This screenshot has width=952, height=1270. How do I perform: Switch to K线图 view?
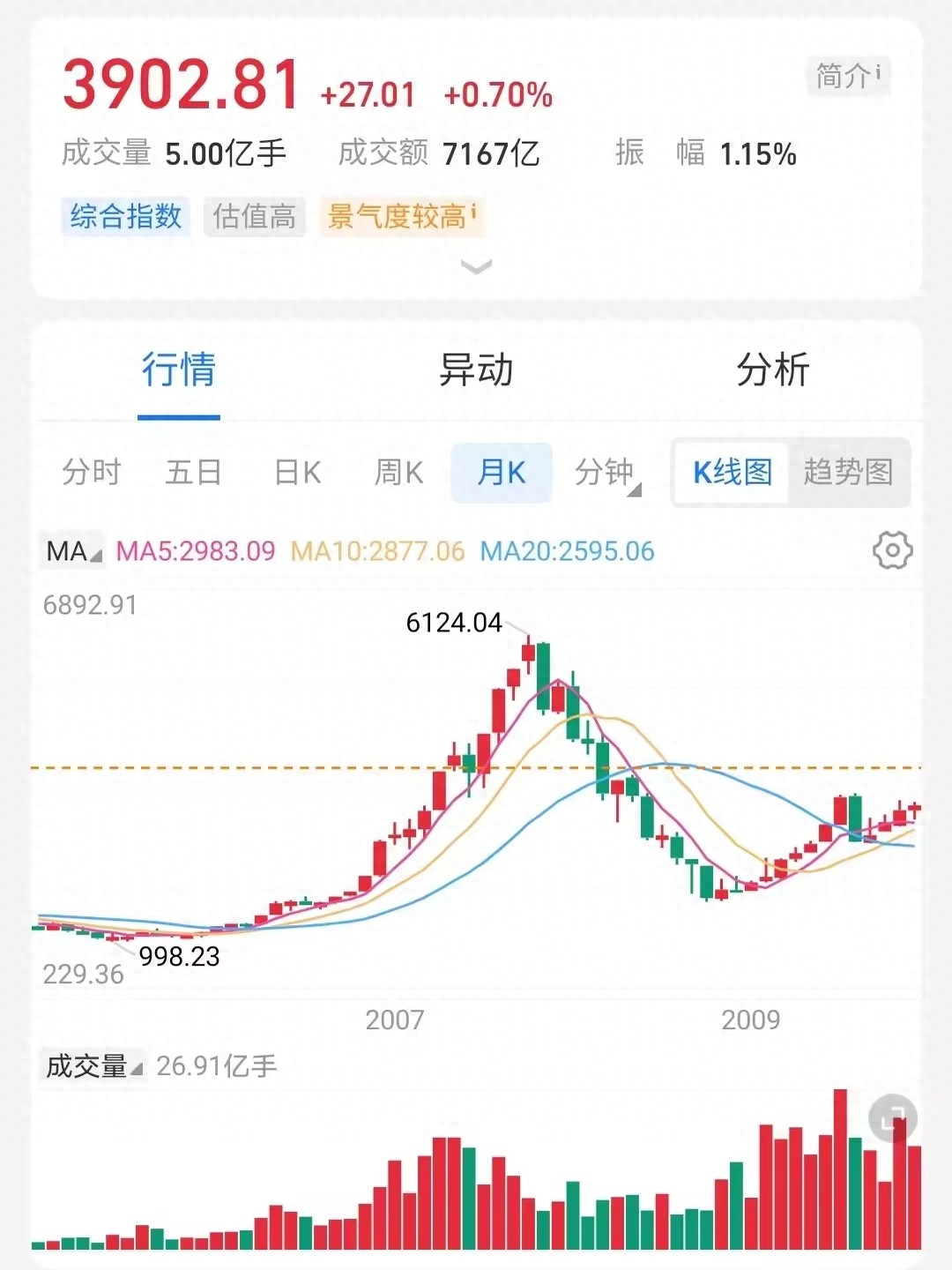[732, 473]
